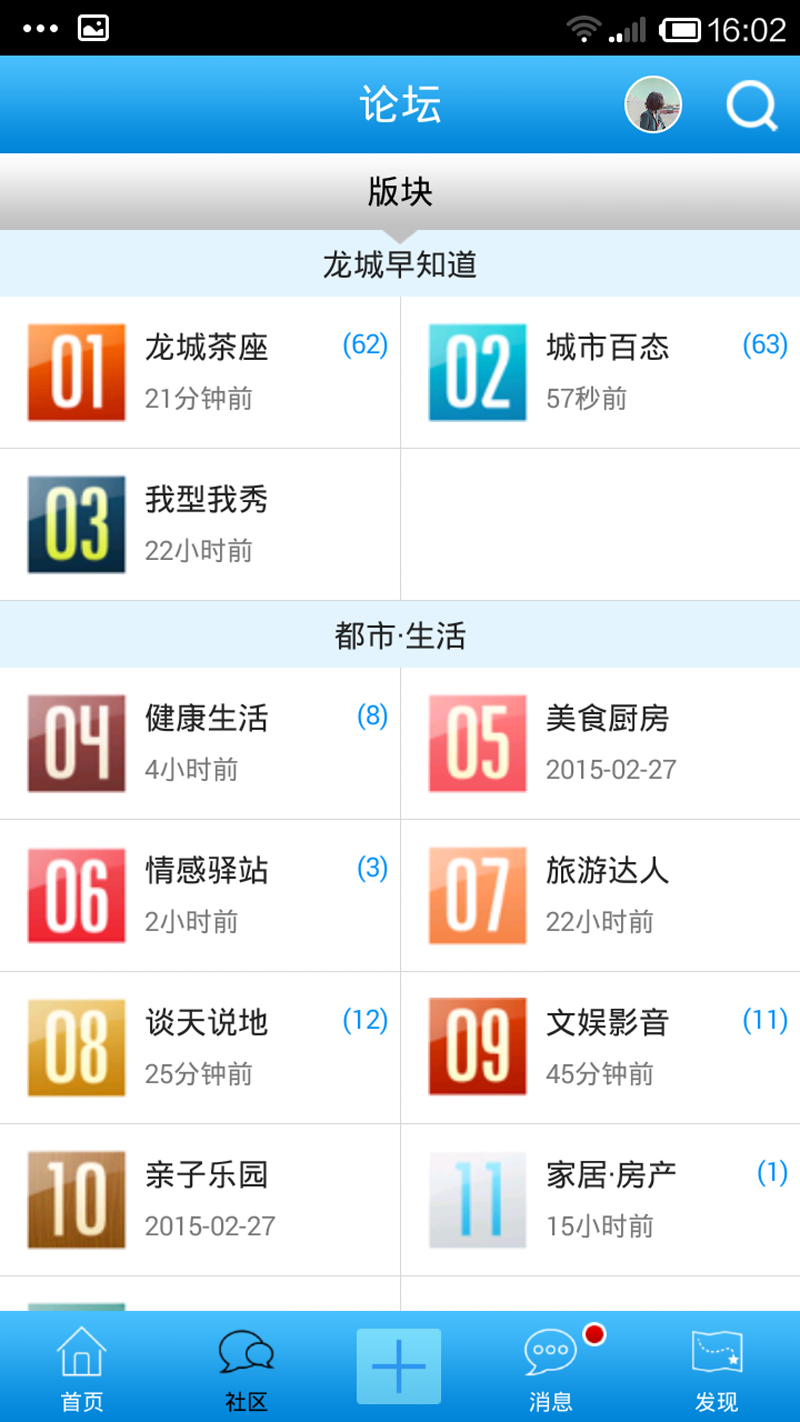Open the 亲子乐园 board
Viewport: 800px width, 1422px height.
[x=200, y=1199]
